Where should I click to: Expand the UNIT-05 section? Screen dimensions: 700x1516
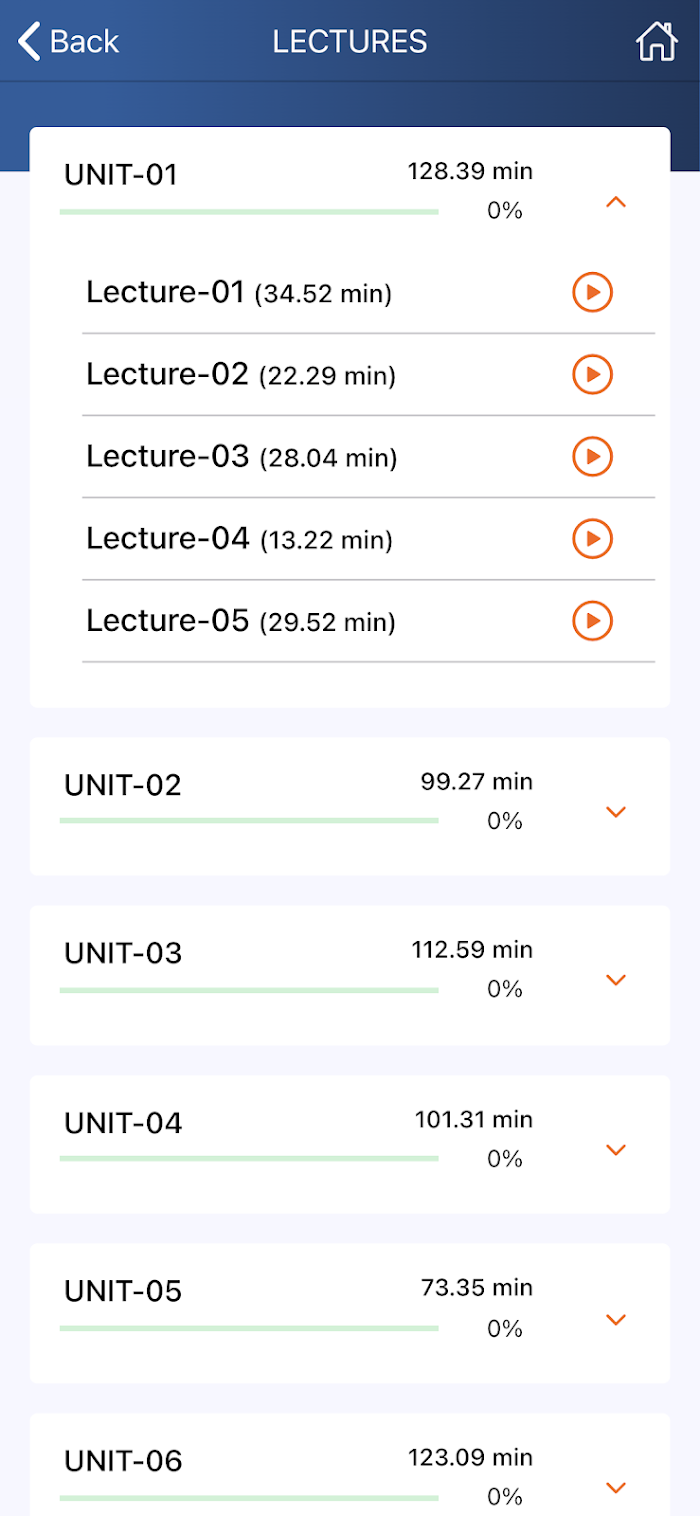pyautogui.click(x=617, y=1320)
